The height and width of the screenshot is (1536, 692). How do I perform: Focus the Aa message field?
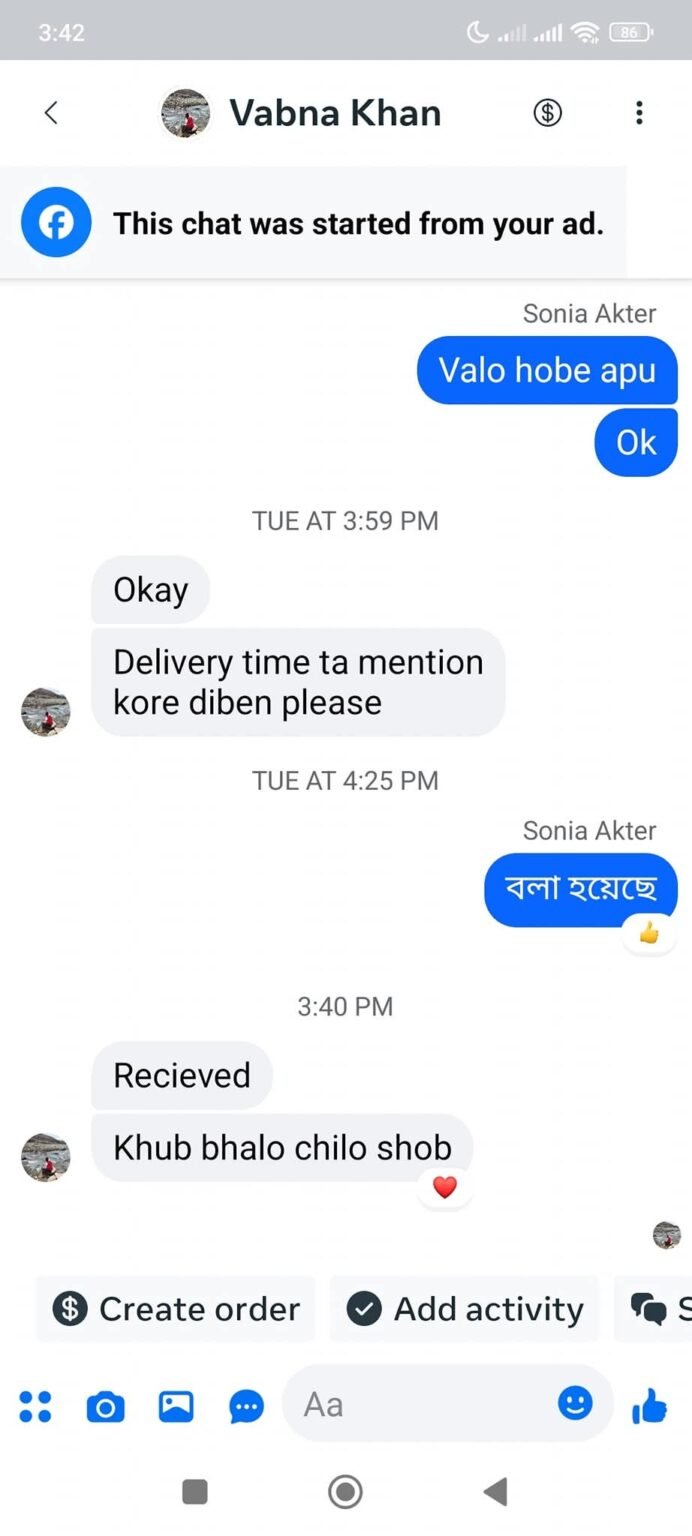tap(420, 1405)
